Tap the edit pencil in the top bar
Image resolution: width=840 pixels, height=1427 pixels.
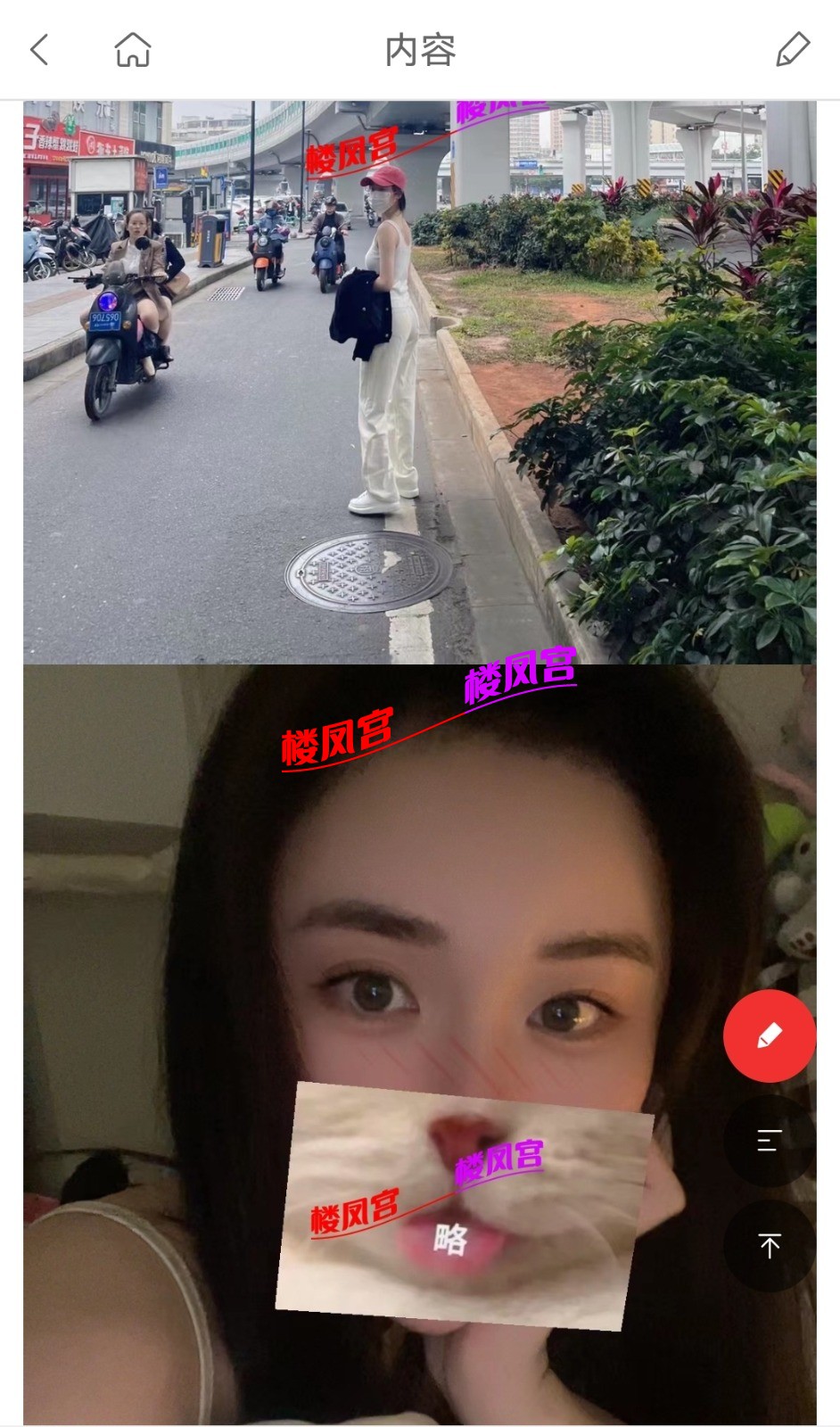[792, 50]
